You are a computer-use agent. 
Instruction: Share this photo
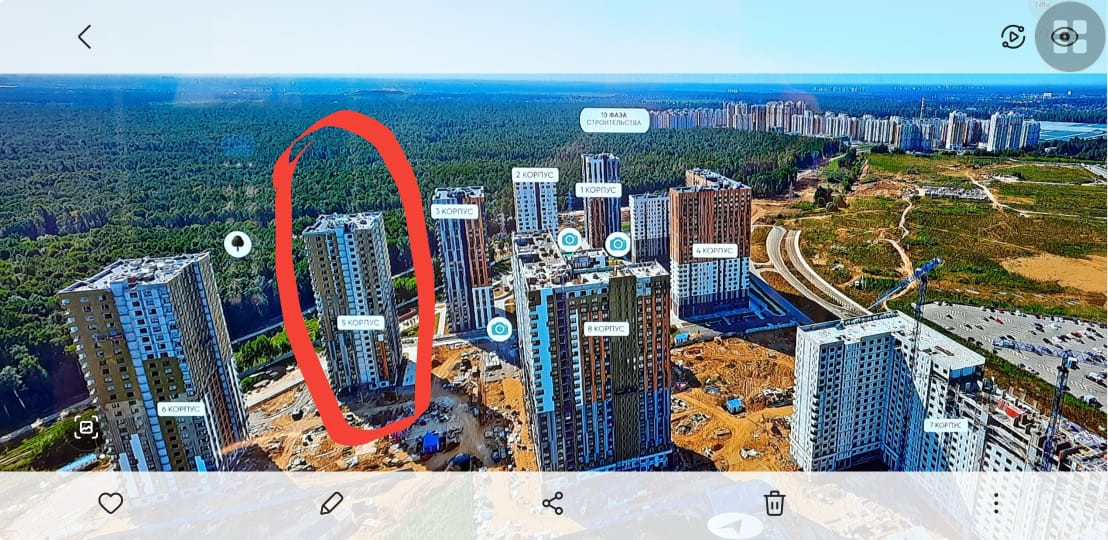pyautogui.click(x=553, y=503)
